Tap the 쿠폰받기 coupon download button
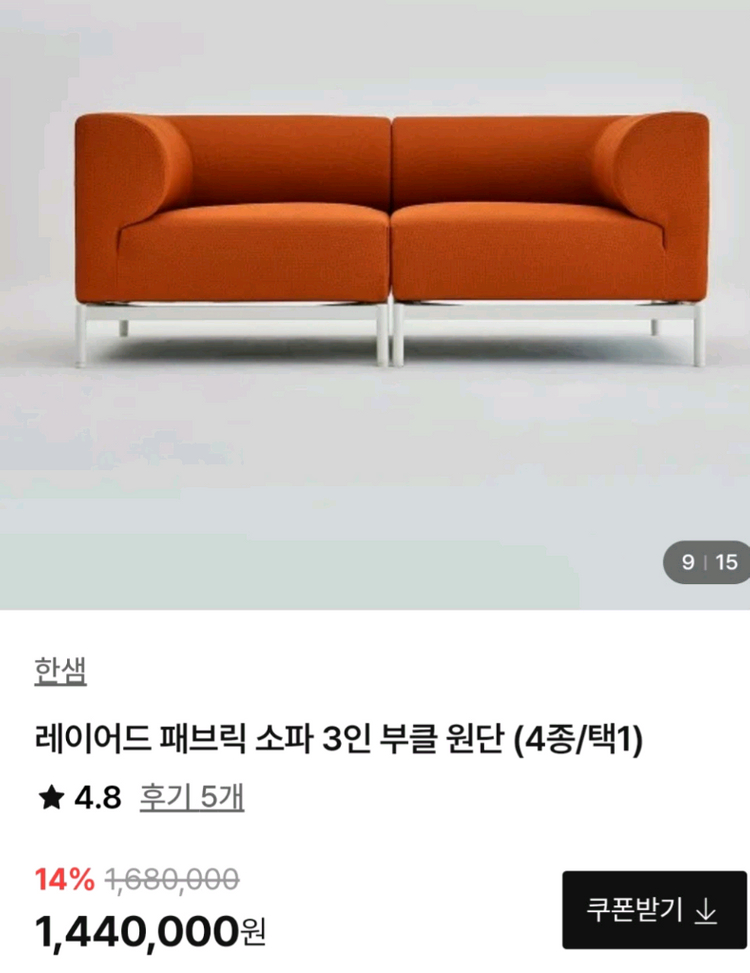 pos(653,910)
